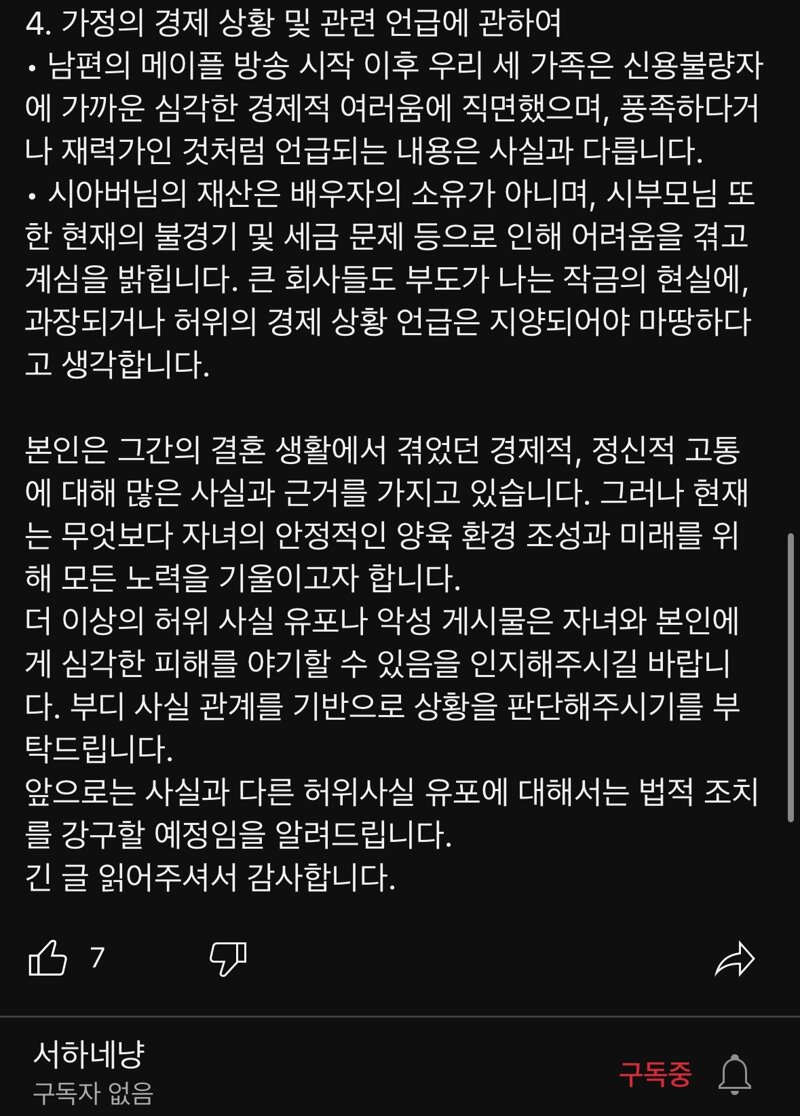Dislike this community post
Screen dimensions: 800x1116
227,959
